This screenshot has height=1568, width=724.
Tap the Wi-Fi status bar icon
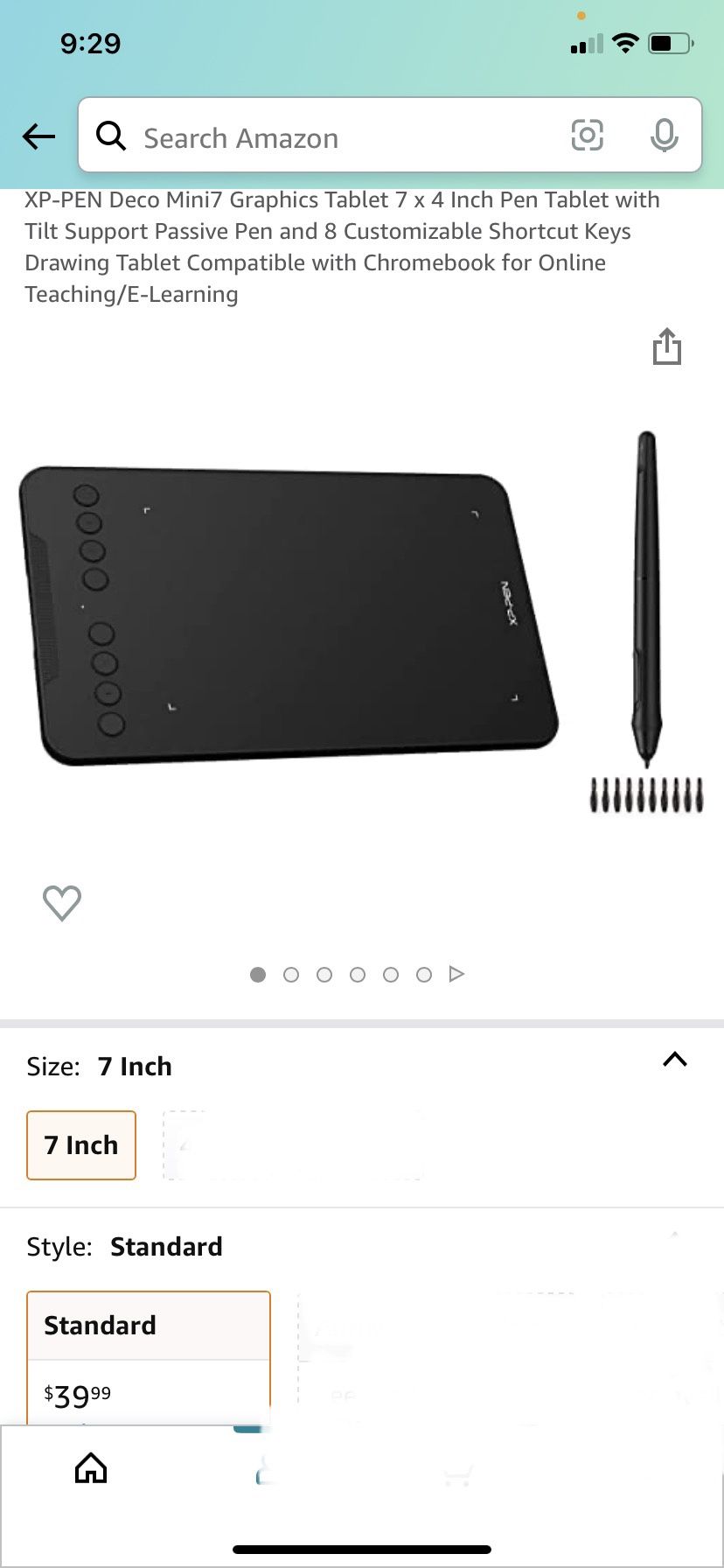[624, 42]
